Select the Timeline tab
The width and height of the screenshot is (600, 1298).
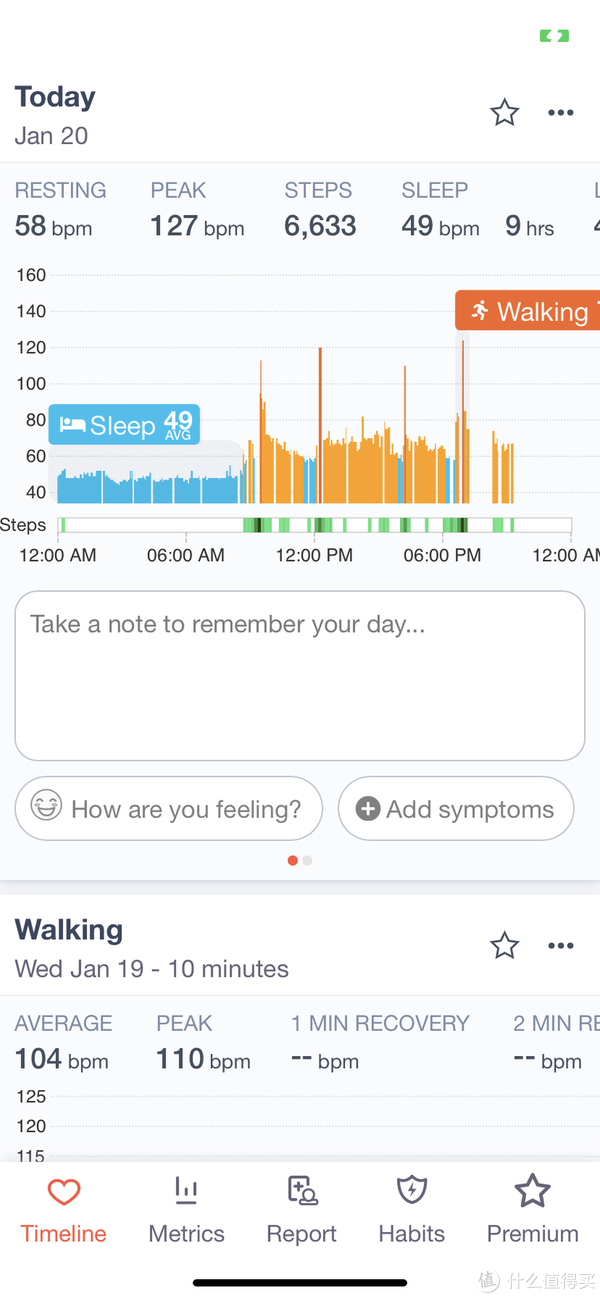coord(64,1210)
